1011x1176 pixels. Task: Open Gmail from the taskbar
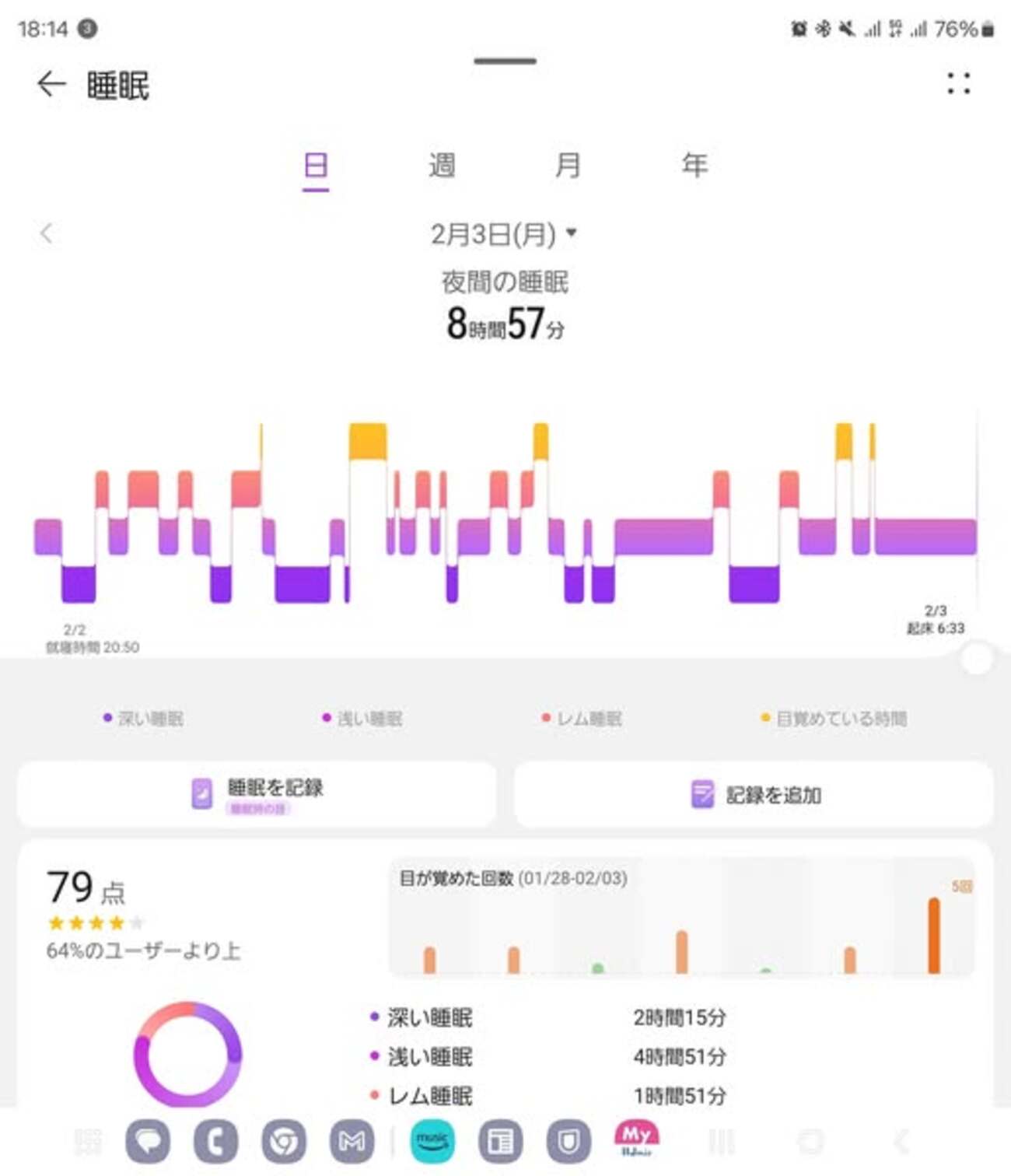point(352,1142)
